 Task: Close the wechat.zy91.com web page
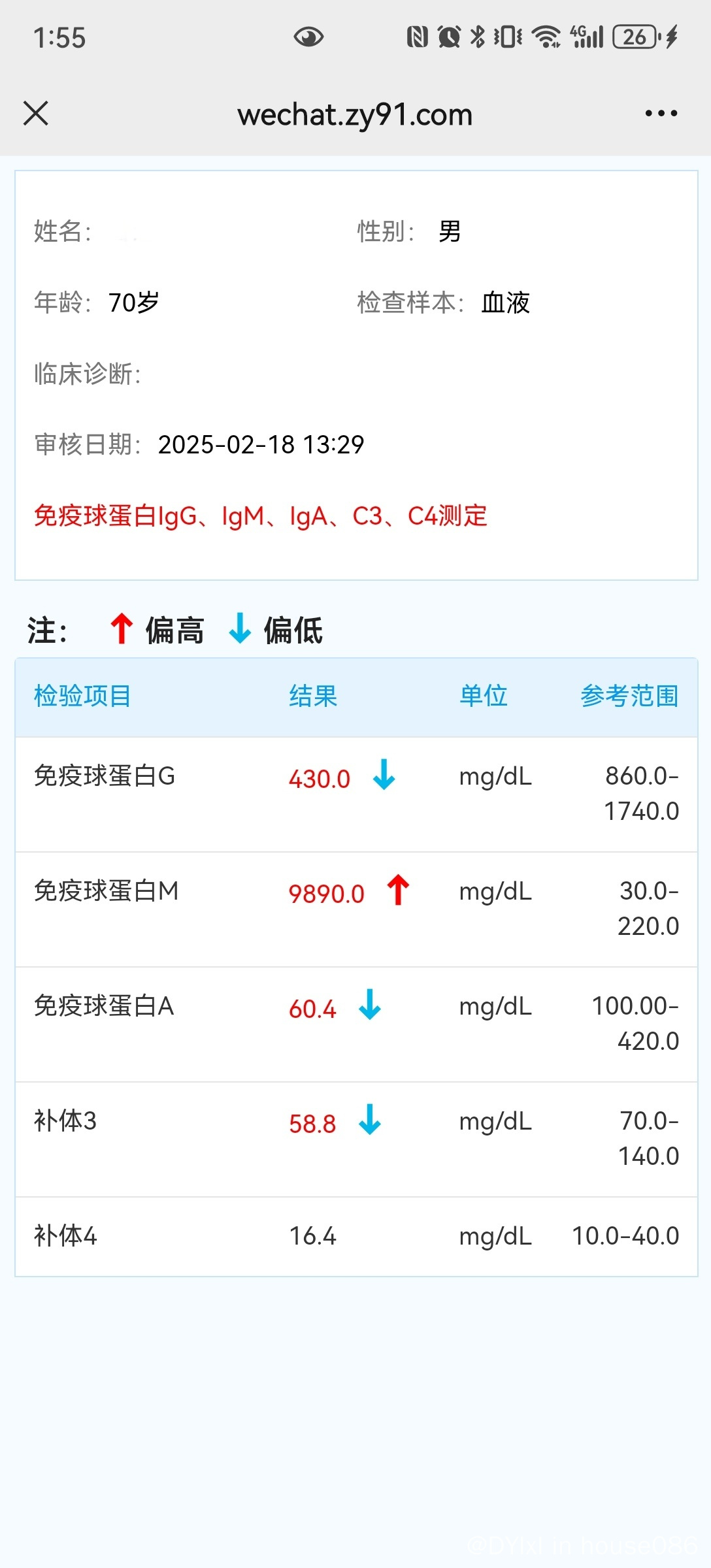tap(36, 113)
